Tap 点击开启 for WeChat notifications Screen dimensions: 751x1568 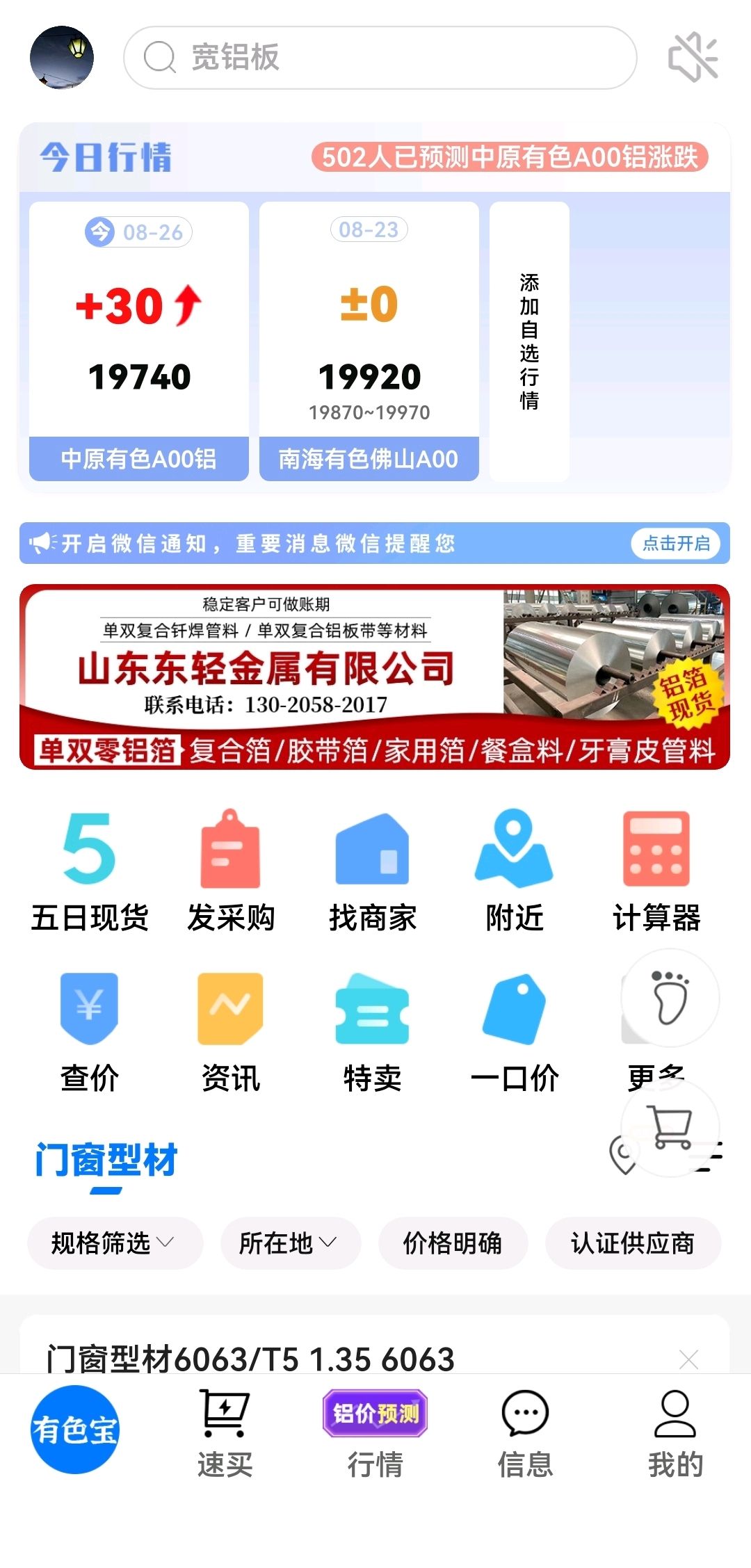click(x=676, y=543)
